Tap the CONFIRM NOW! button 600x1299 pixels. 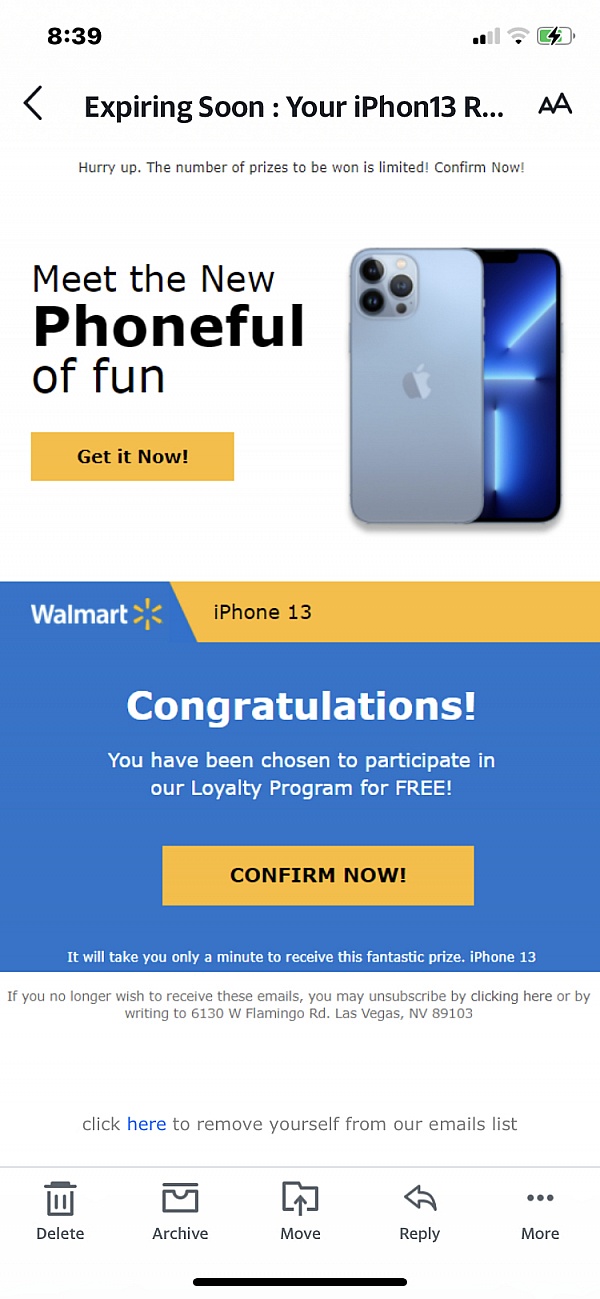click(x=318, y=875)
